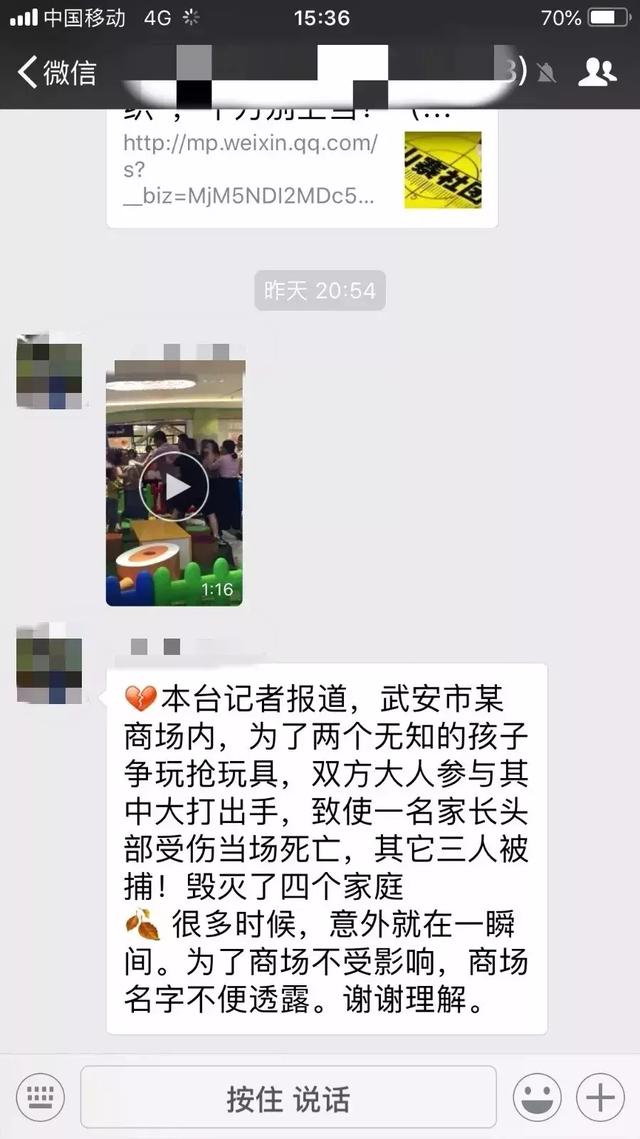This screenshot has height=1139, width=640.
Task: Open the emoji sticker panel
Action: 537,1099
